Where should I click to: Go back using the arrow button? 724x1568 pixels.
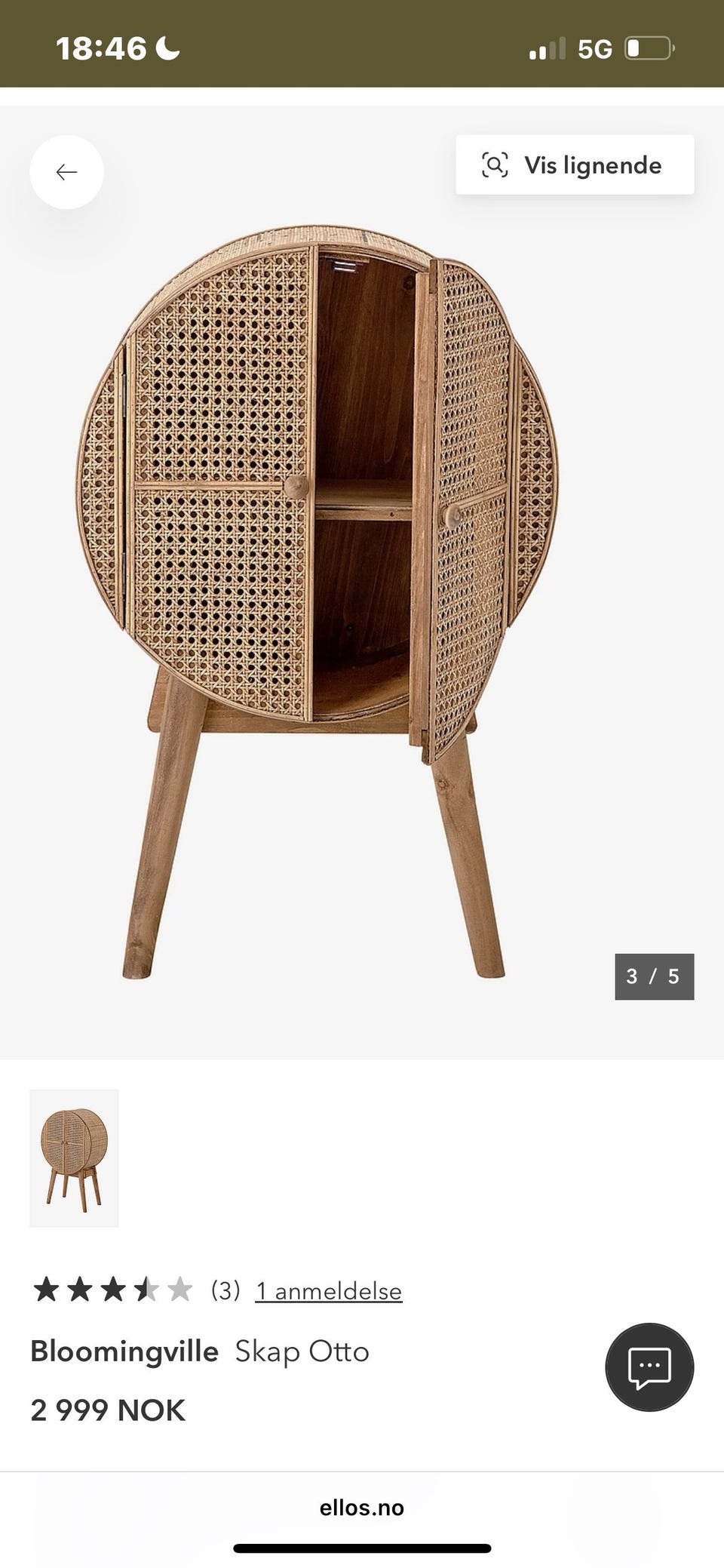tap(66, 172)
